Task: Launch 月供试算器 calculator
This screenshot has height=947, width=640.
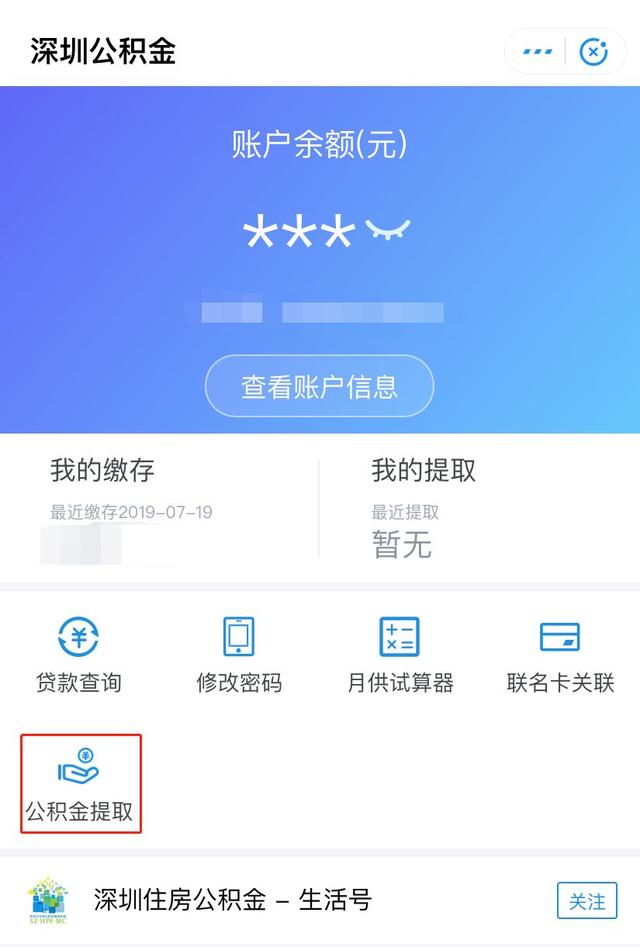Action: 400,655
